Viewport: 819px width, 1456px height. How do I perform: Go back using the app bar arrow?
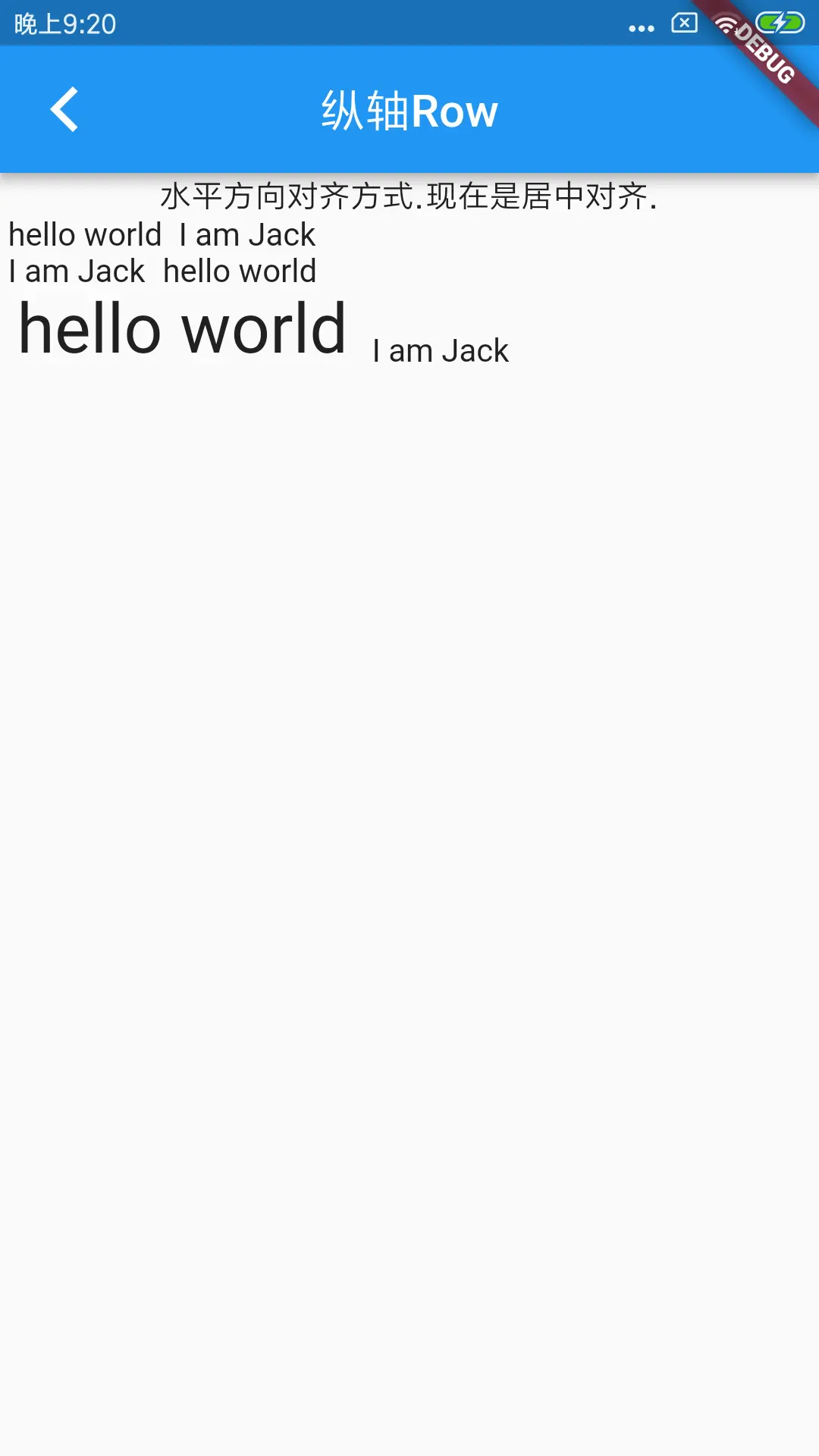pyautogui.click(x=64, y=110)
